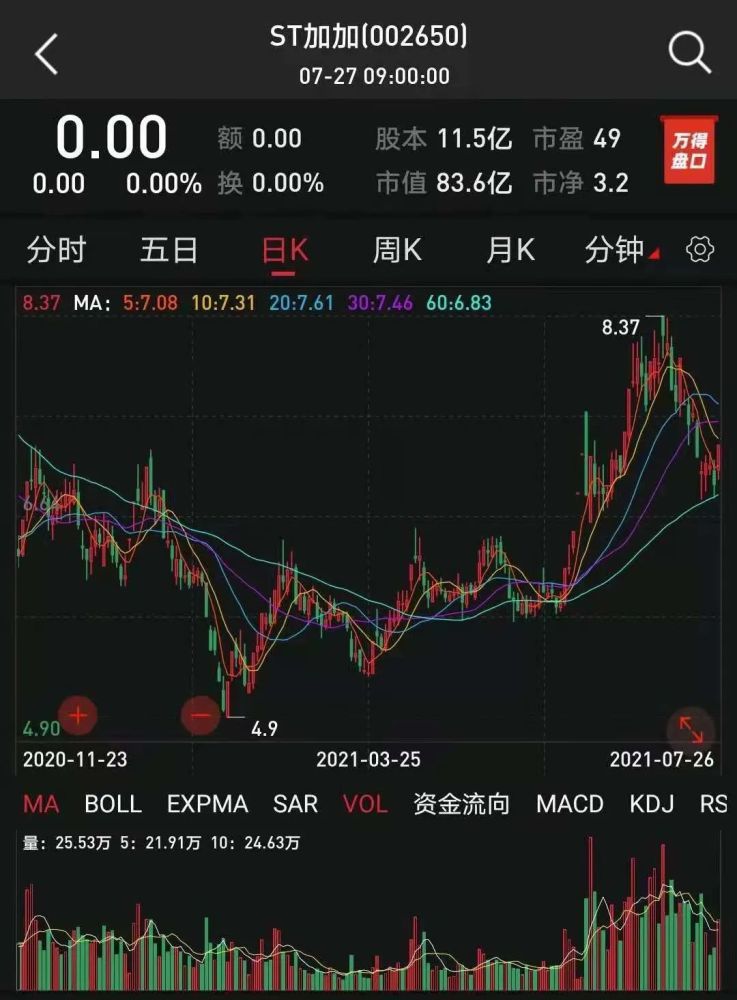Zoom in the K-line with plus button
Screen dimensions: 737x1000
[79, 715]
